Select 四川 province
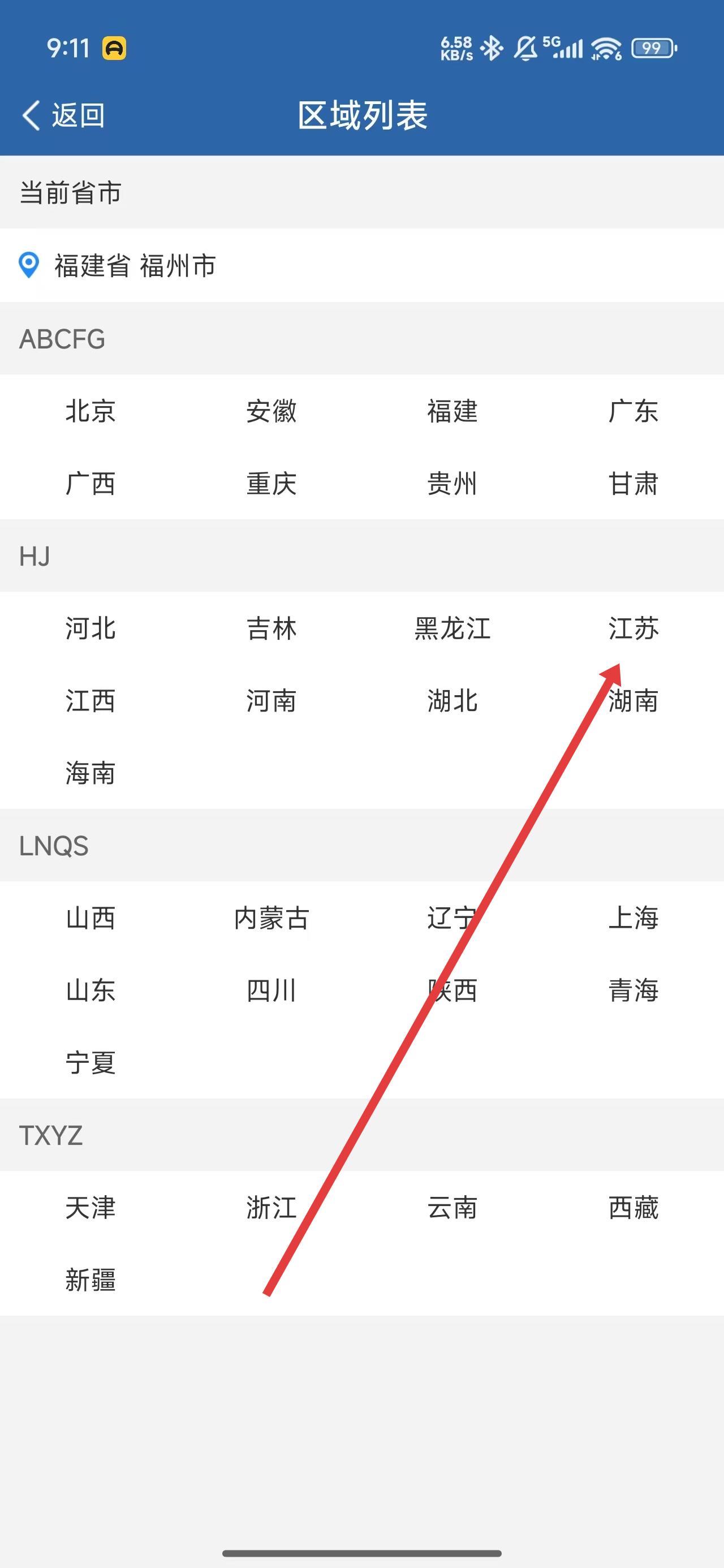The width and height of the screenshot is (724, 1568). click(x=271, y=990)
